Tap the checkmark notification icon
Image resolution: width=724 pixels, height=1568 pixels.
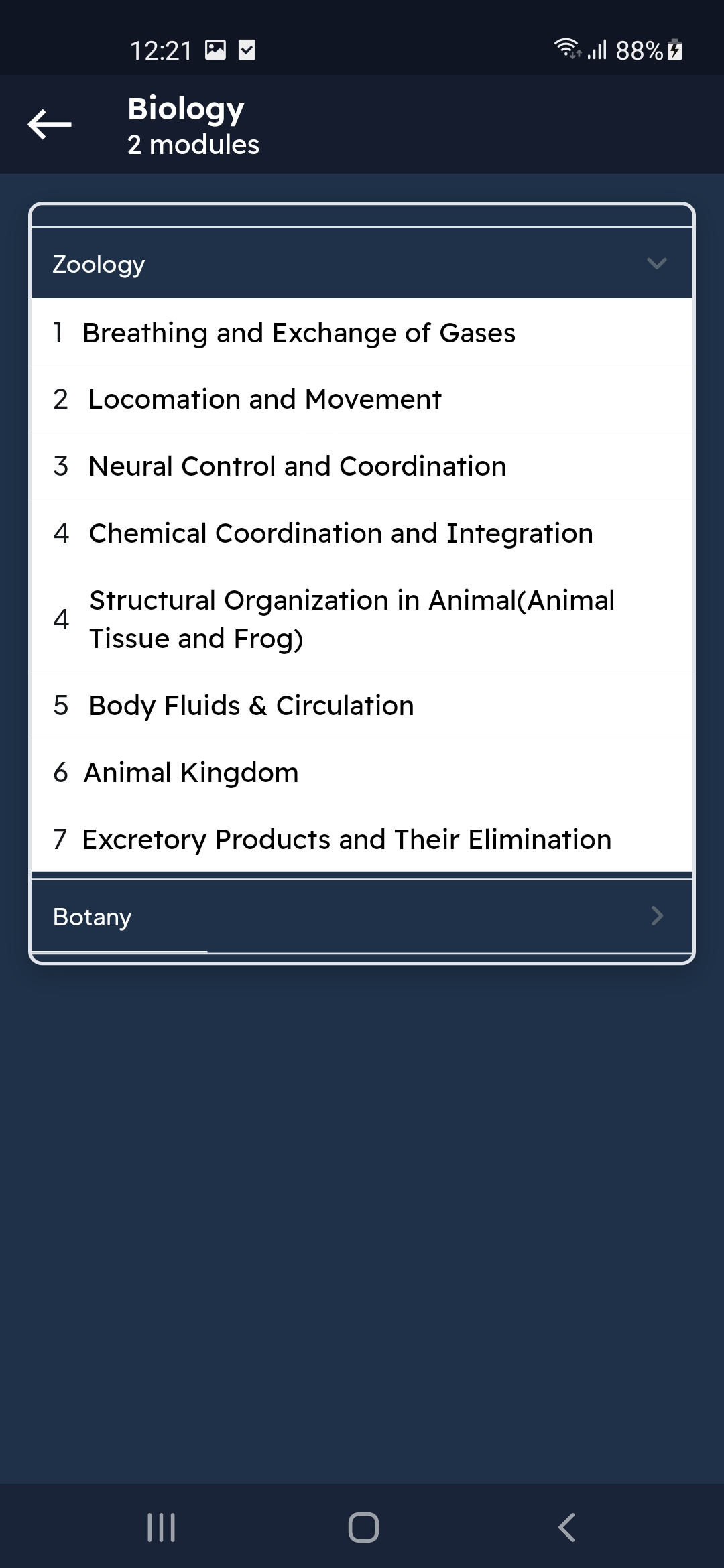(247, 49)
